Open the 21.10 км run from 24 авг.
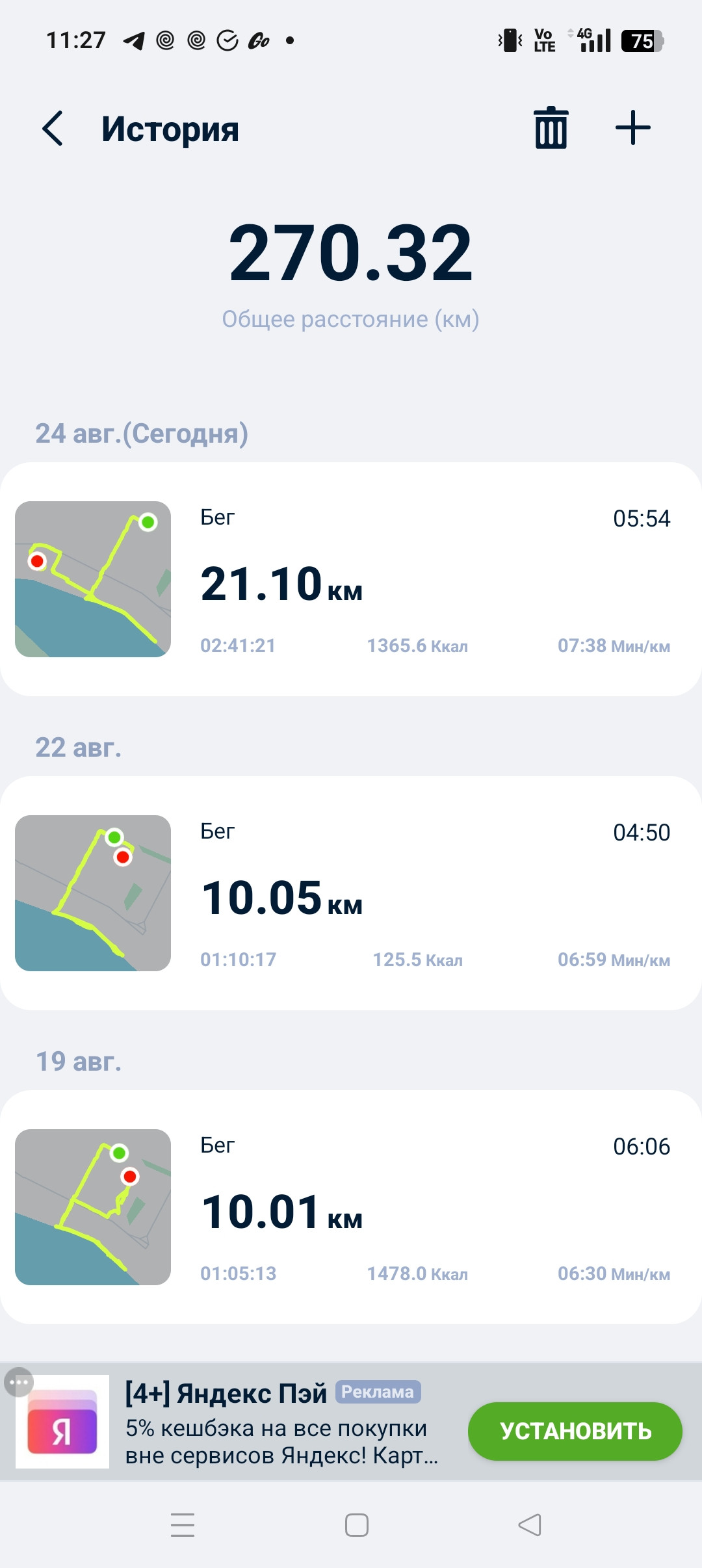The image size is (702, 1568). coord(351,579)
